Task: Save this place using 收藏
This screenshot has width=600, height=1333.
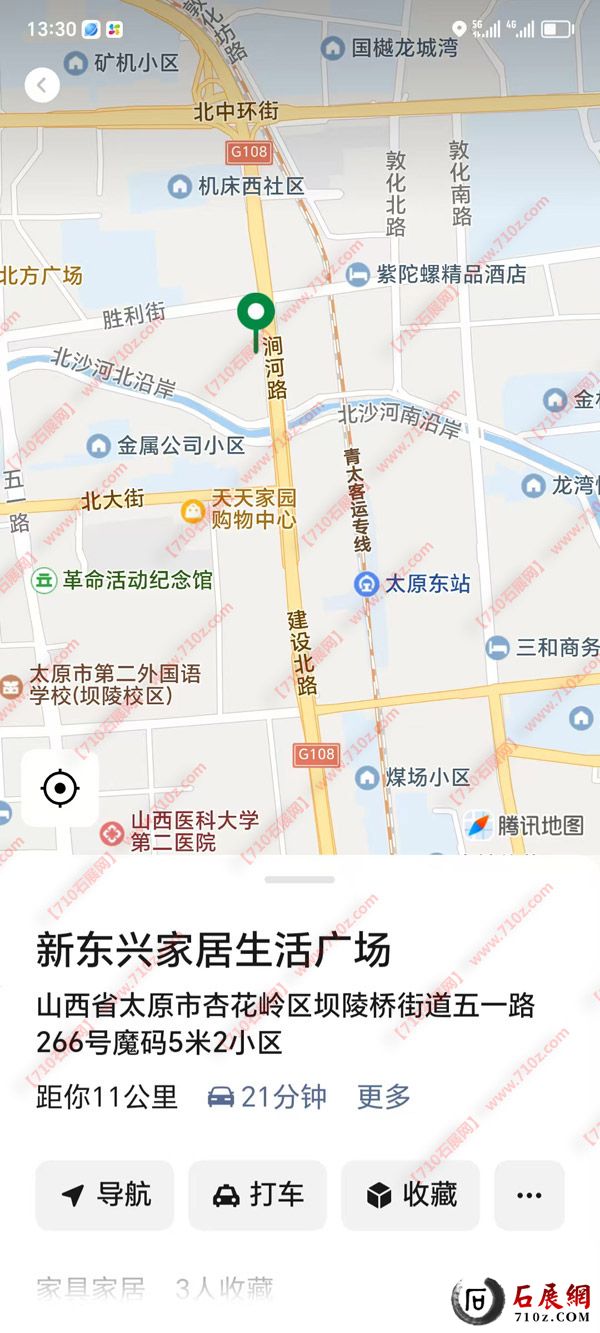Action: (411, 1194)
